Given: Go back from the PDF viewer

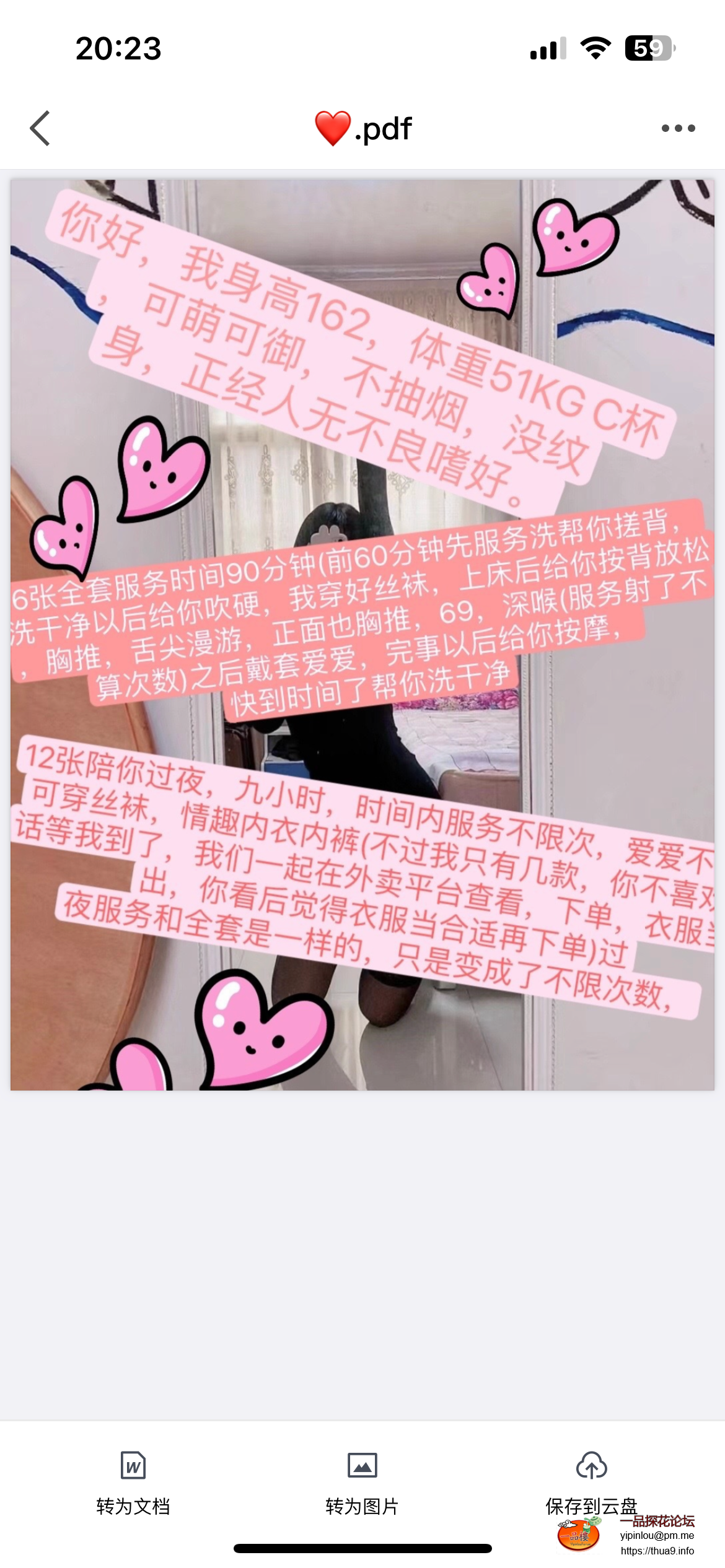Looking at the screenshot, I should point(40,128).
